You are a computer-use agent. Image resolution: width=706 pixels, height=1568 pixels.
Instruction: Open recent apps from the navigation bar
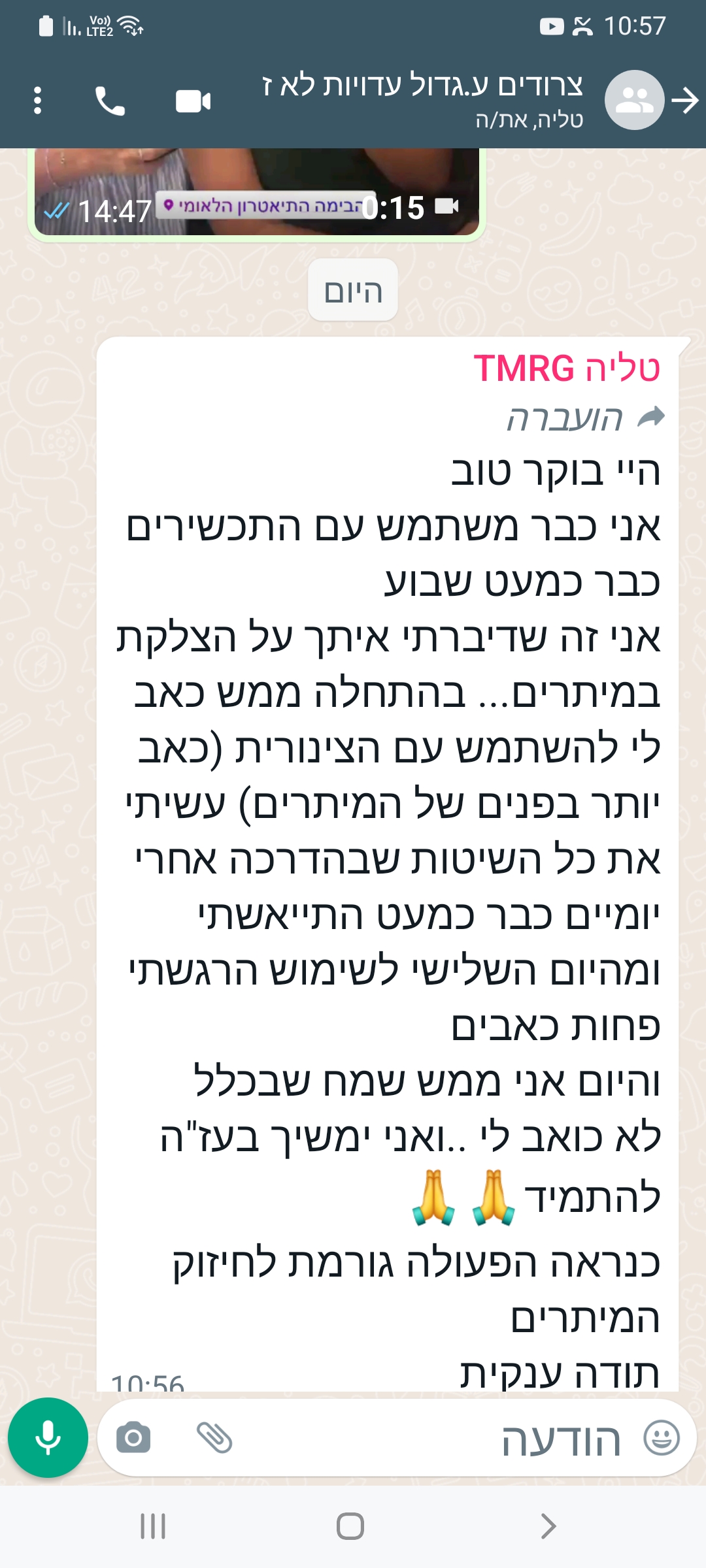[x=153, y=1526]
